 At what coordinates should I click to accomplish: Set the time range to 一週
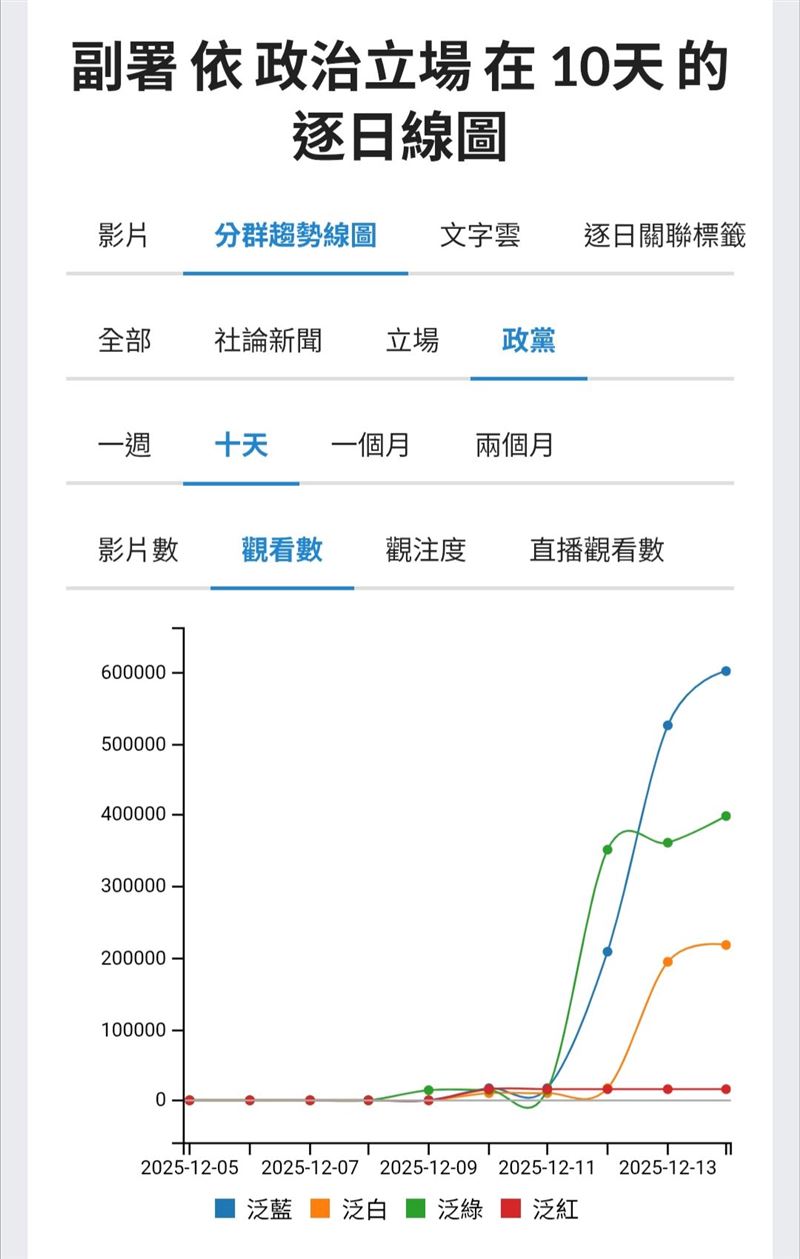(124, 445)
